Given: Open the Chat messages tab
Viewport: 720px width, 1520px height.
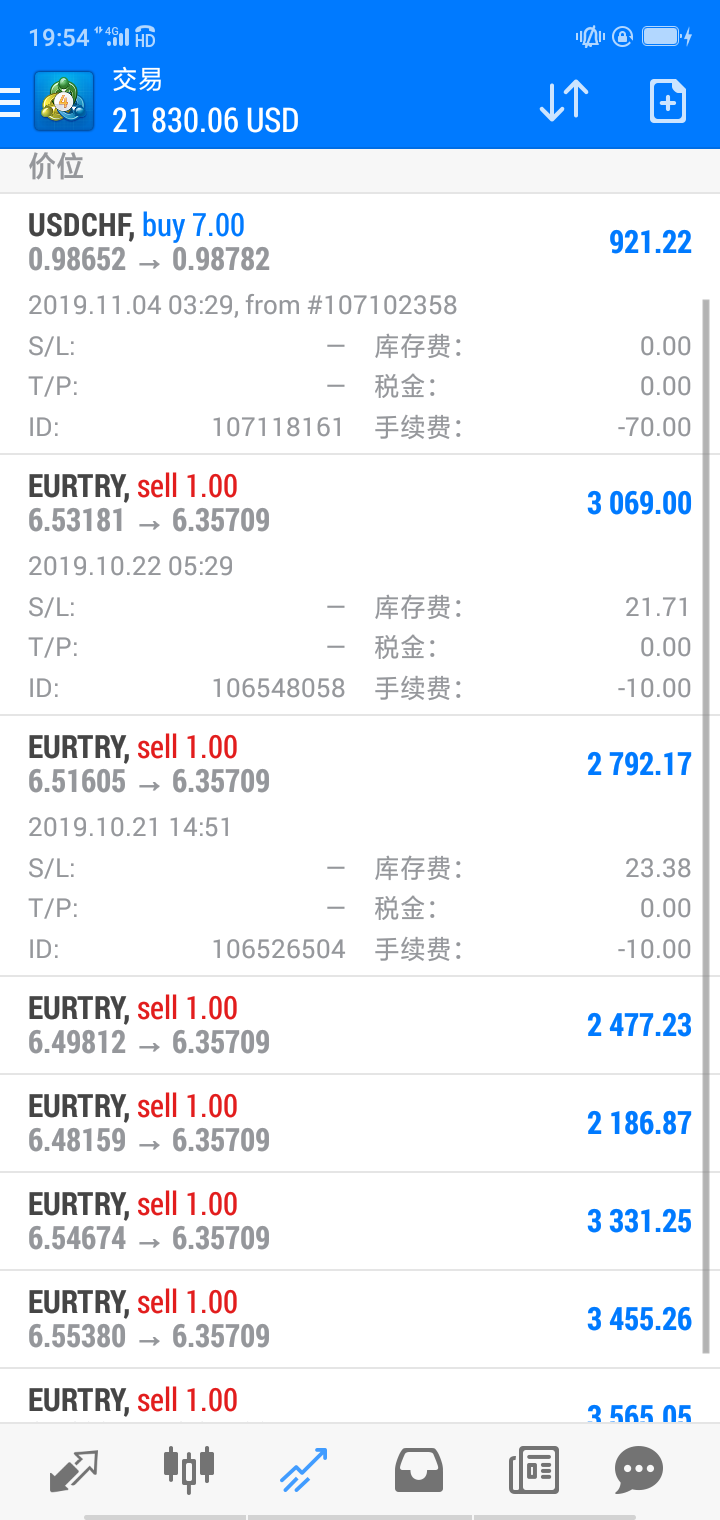Looking at the screenshot, I should (639, 1470).
